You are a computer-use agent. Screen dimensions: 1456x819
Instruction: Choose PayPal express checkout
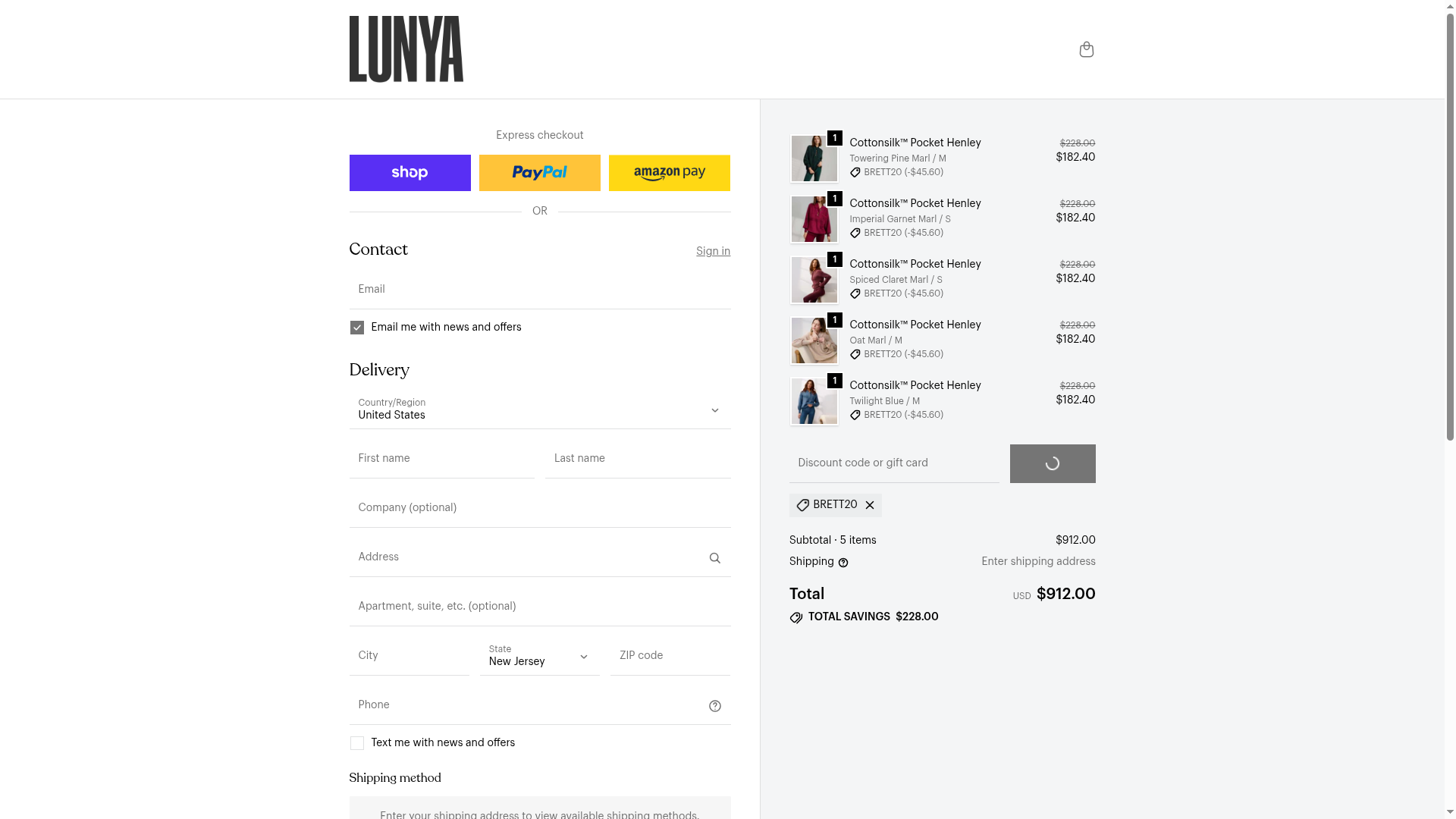(539, 173)
